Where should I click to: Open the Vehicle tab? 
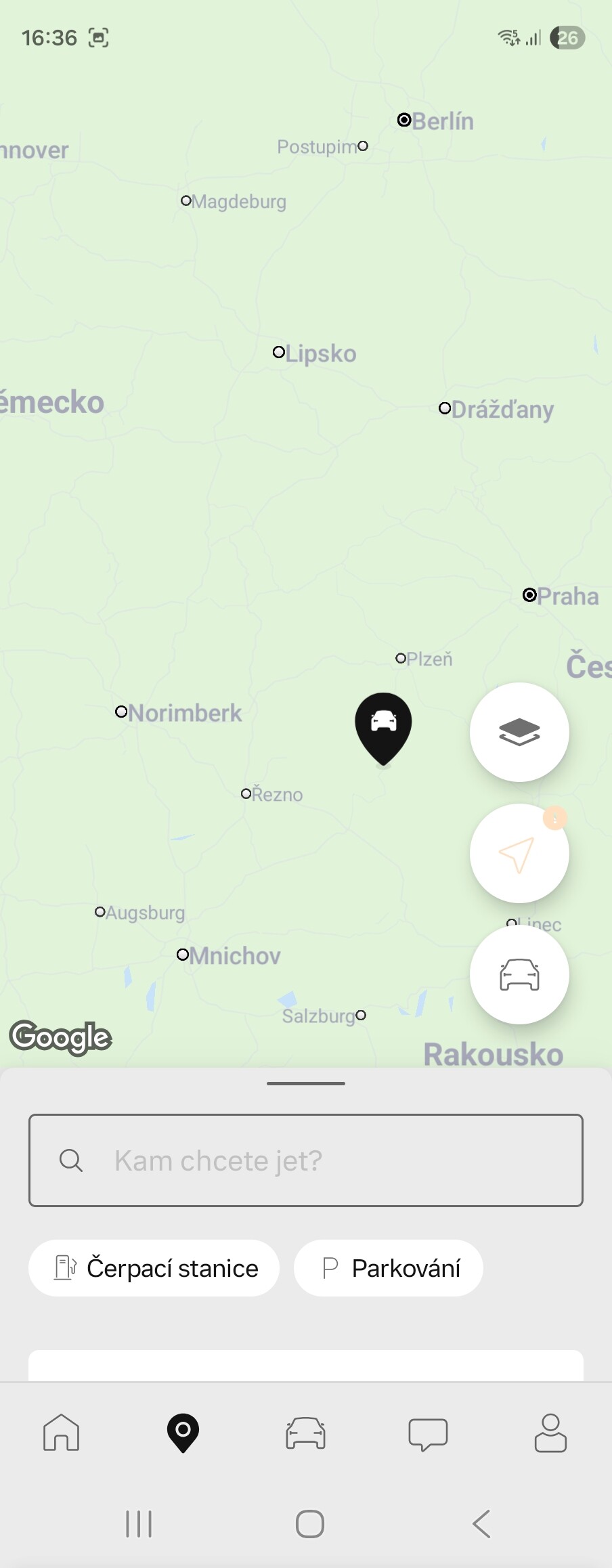[x=305, y=1433]
